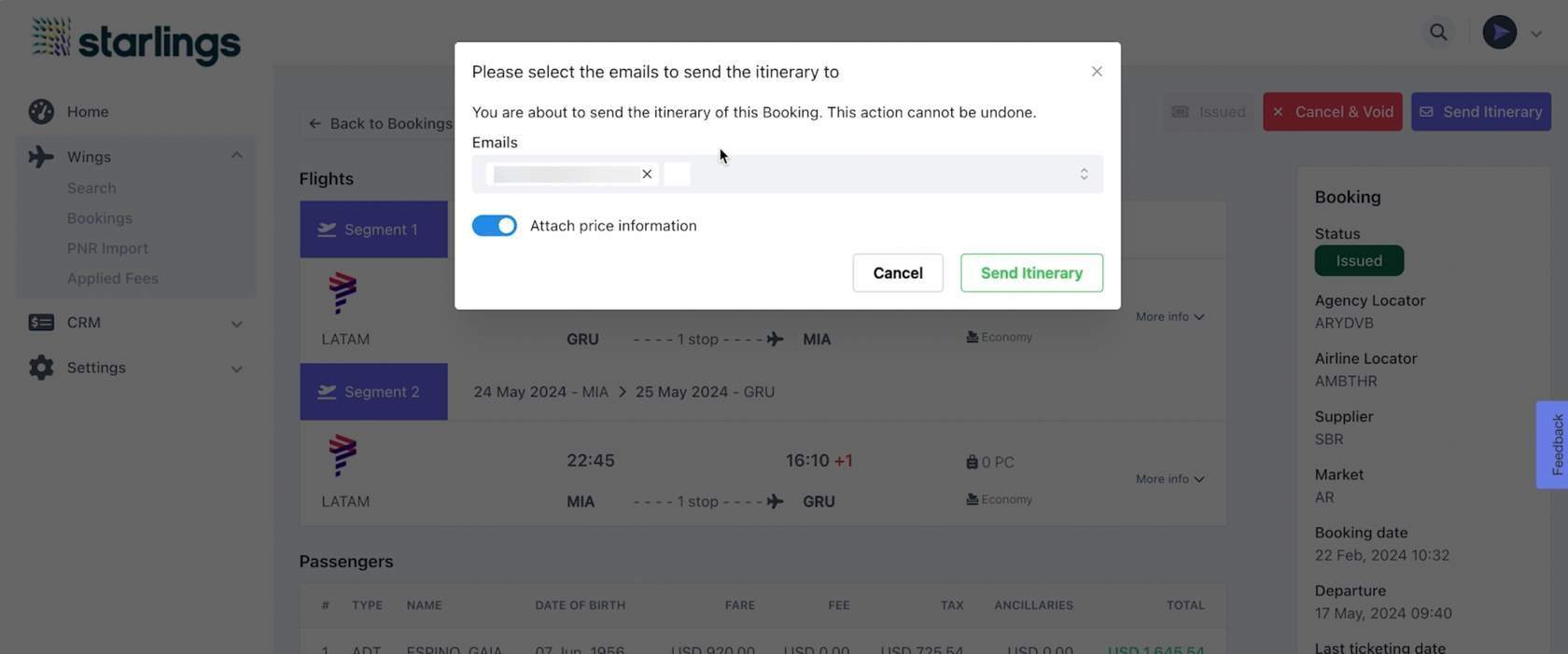Expand the Emails dropdown selector
The image size is (1568, 654).
[x=1084, y=174]
